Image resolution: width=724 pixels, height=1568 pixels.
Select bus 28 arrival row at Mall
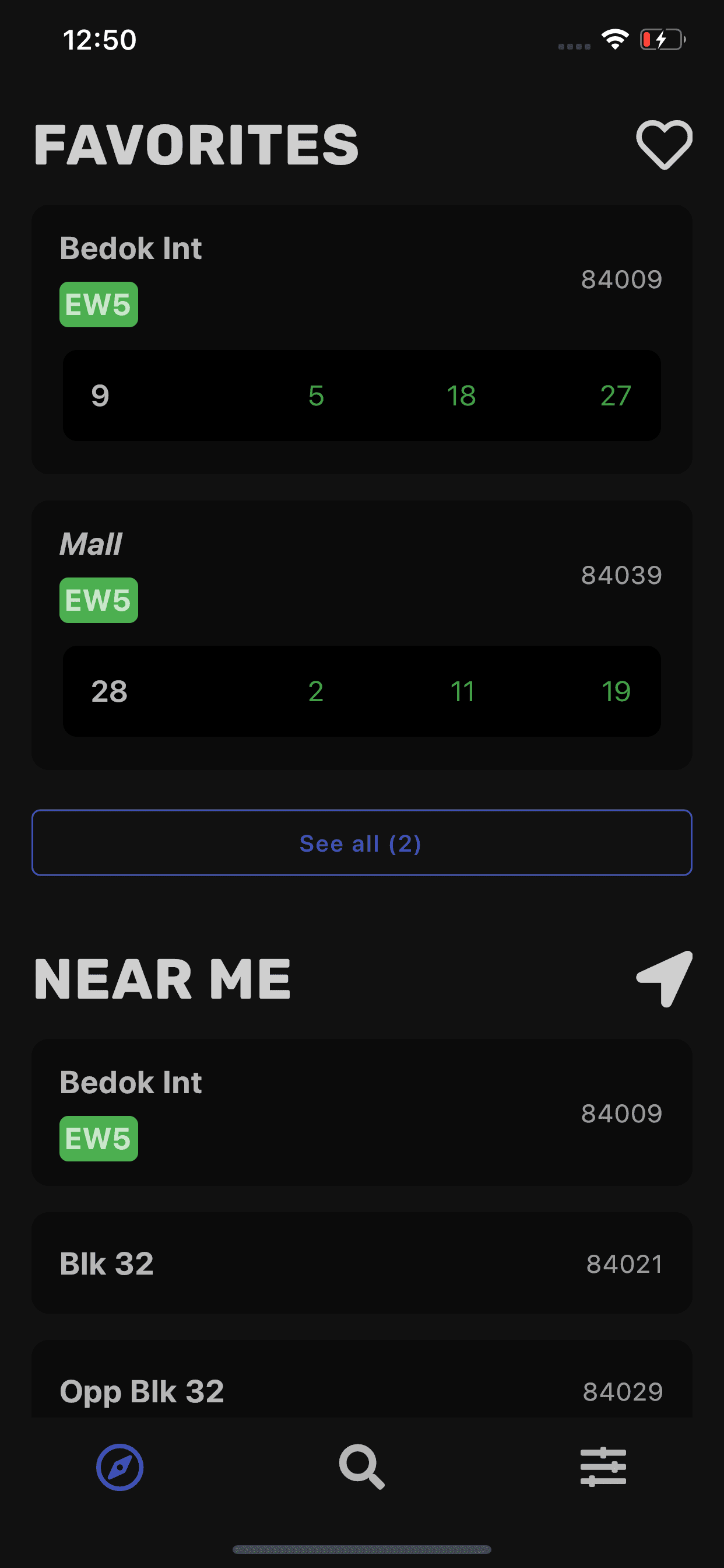(x=361, y=691)
